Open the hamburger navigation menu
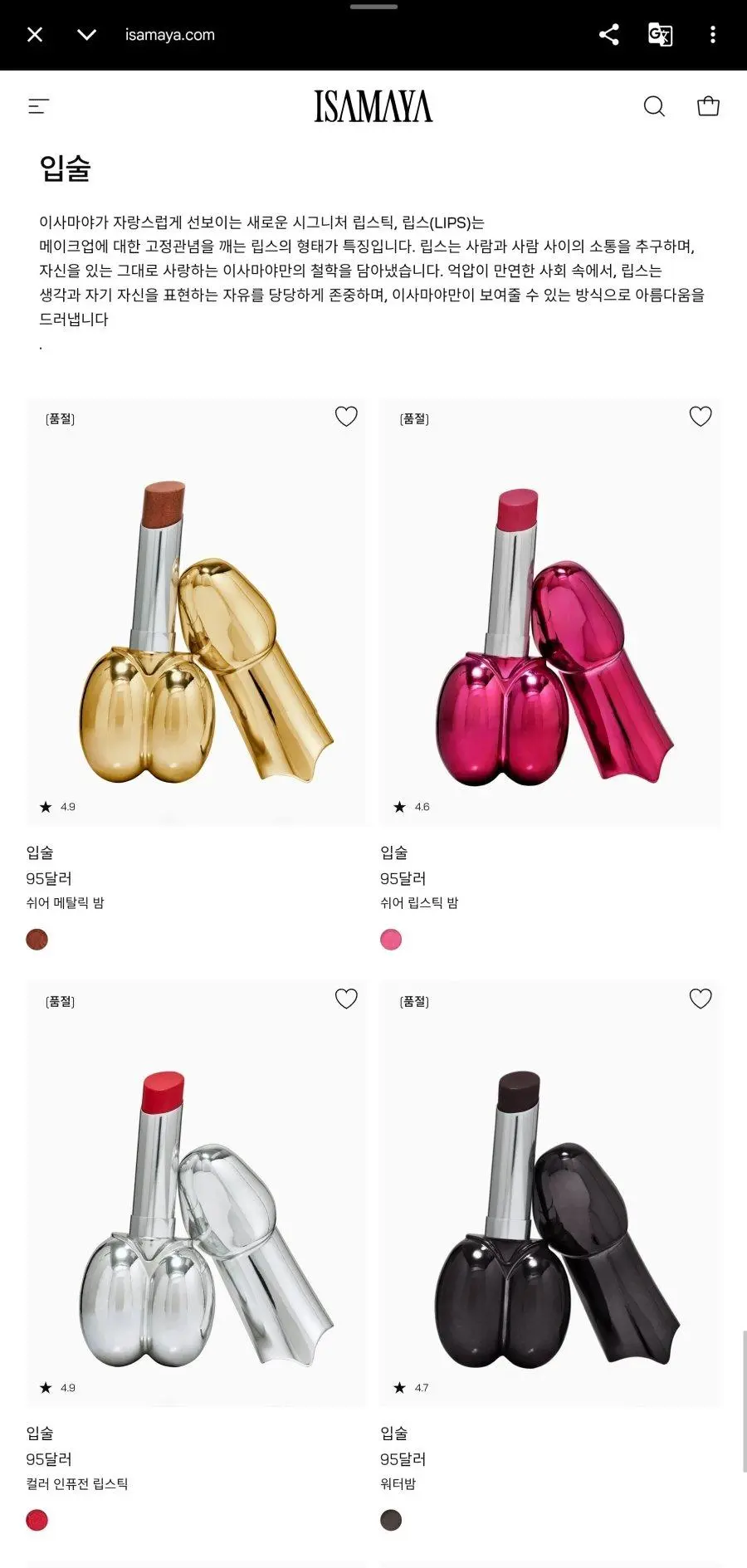Image resolution: width=747 pixels, height=1568 pixels. point(38,106)
